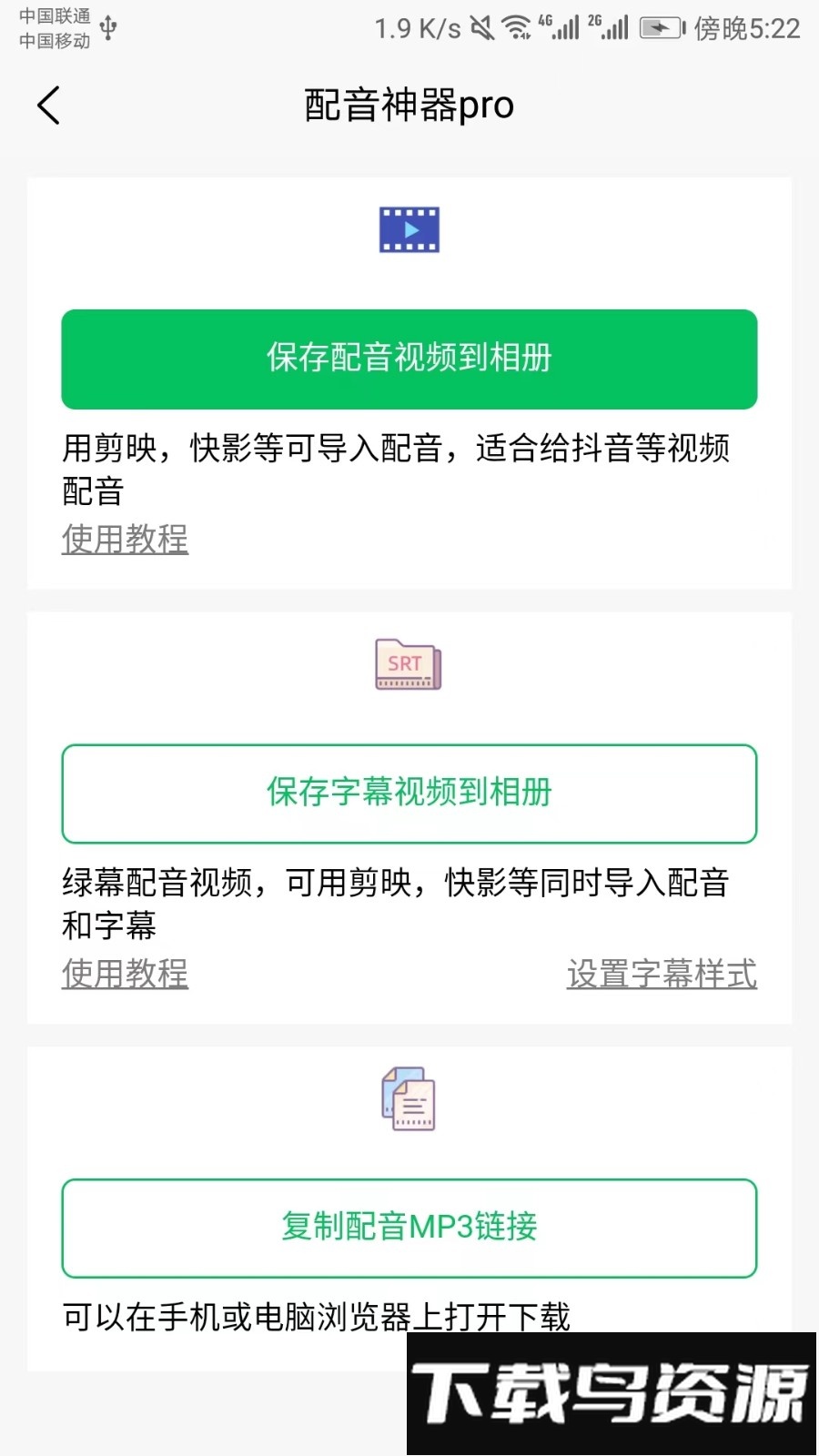819x1456 pixels.
Task: Open 设置字幕样式 link
Action: 662,974
